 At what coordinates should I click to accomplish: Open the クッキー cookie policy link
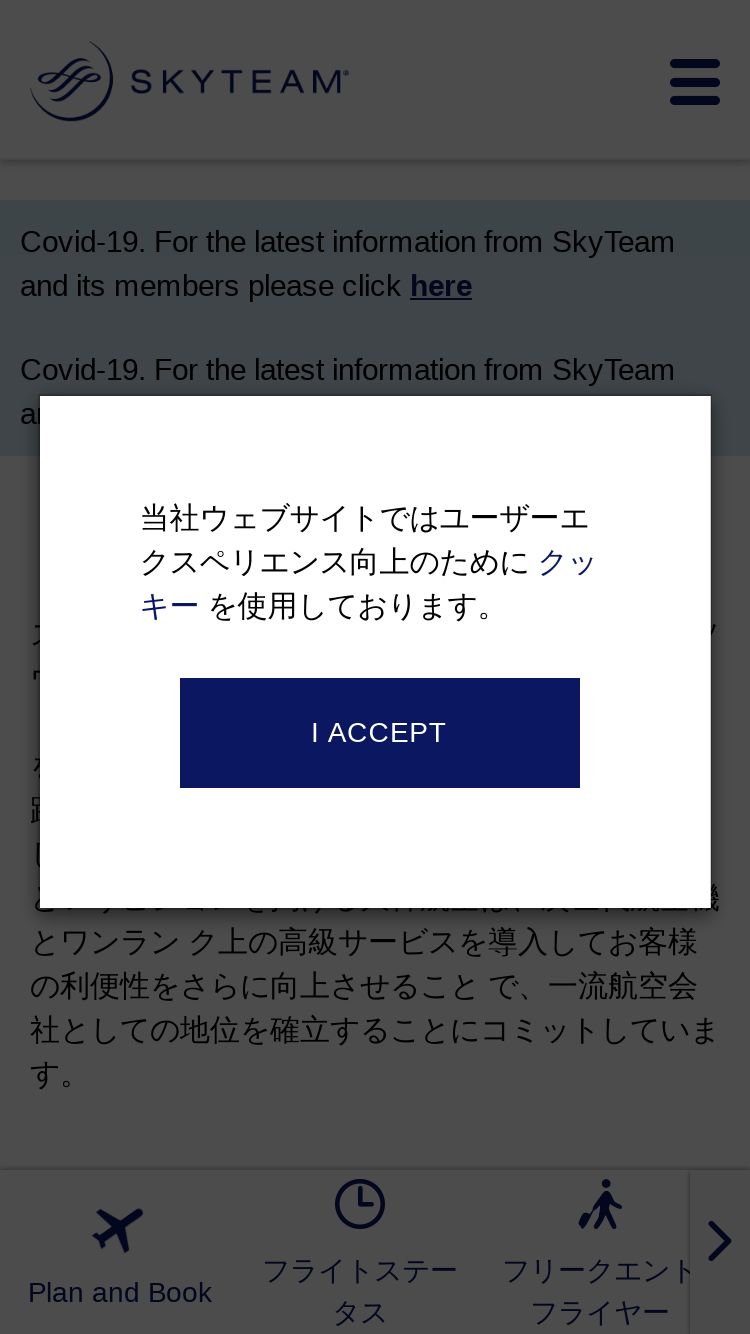[368, 584]
